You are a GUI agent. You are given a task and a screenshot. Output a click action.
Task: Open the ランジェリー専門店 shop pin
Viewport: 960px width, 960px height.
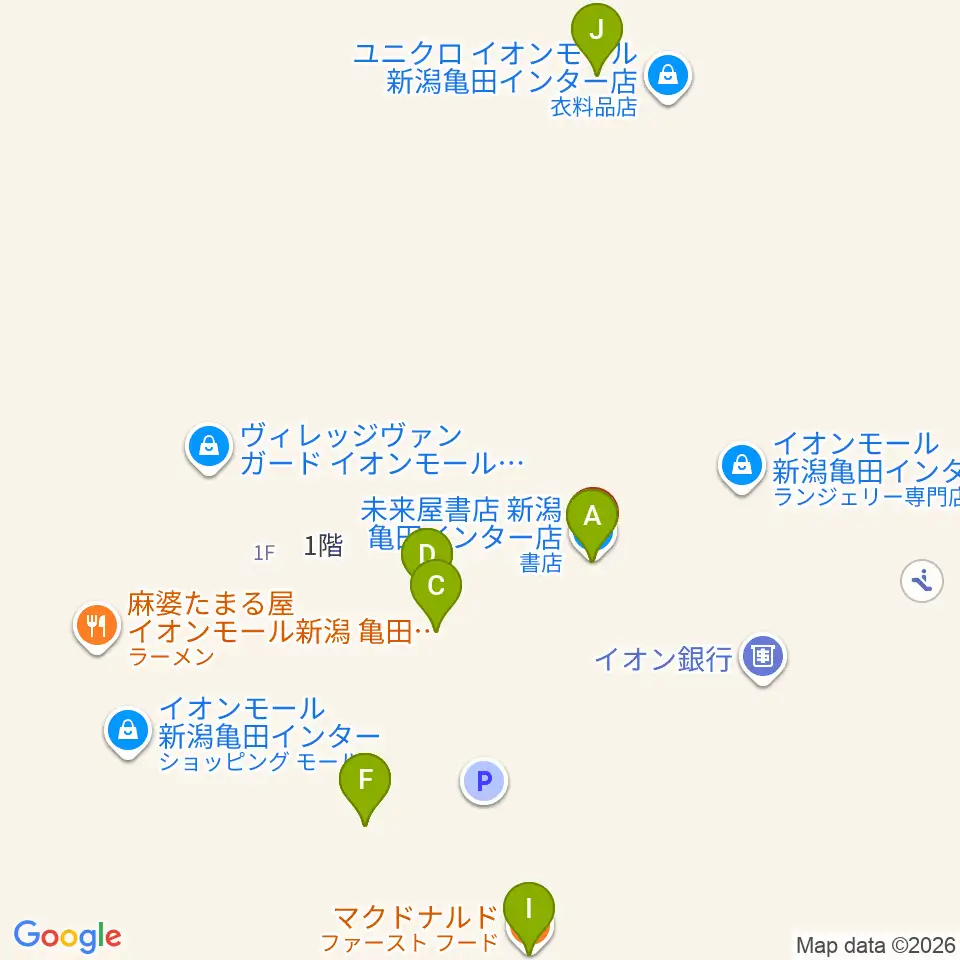(741, 468)
